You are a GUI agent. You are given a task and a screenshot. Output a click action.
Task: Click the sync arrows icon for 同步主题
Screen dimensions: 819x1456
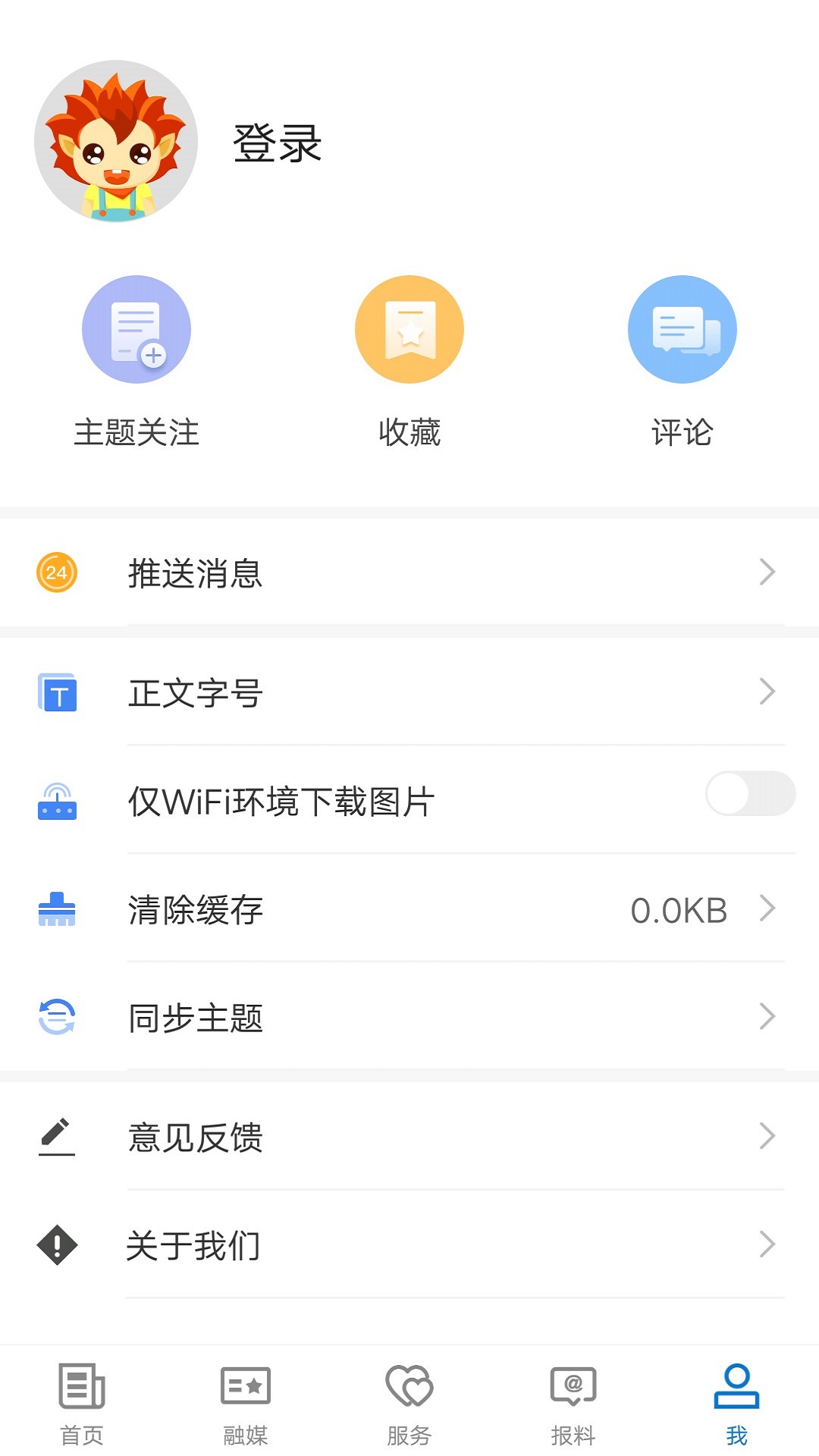pyautogui.click(x=57, y=1017)
